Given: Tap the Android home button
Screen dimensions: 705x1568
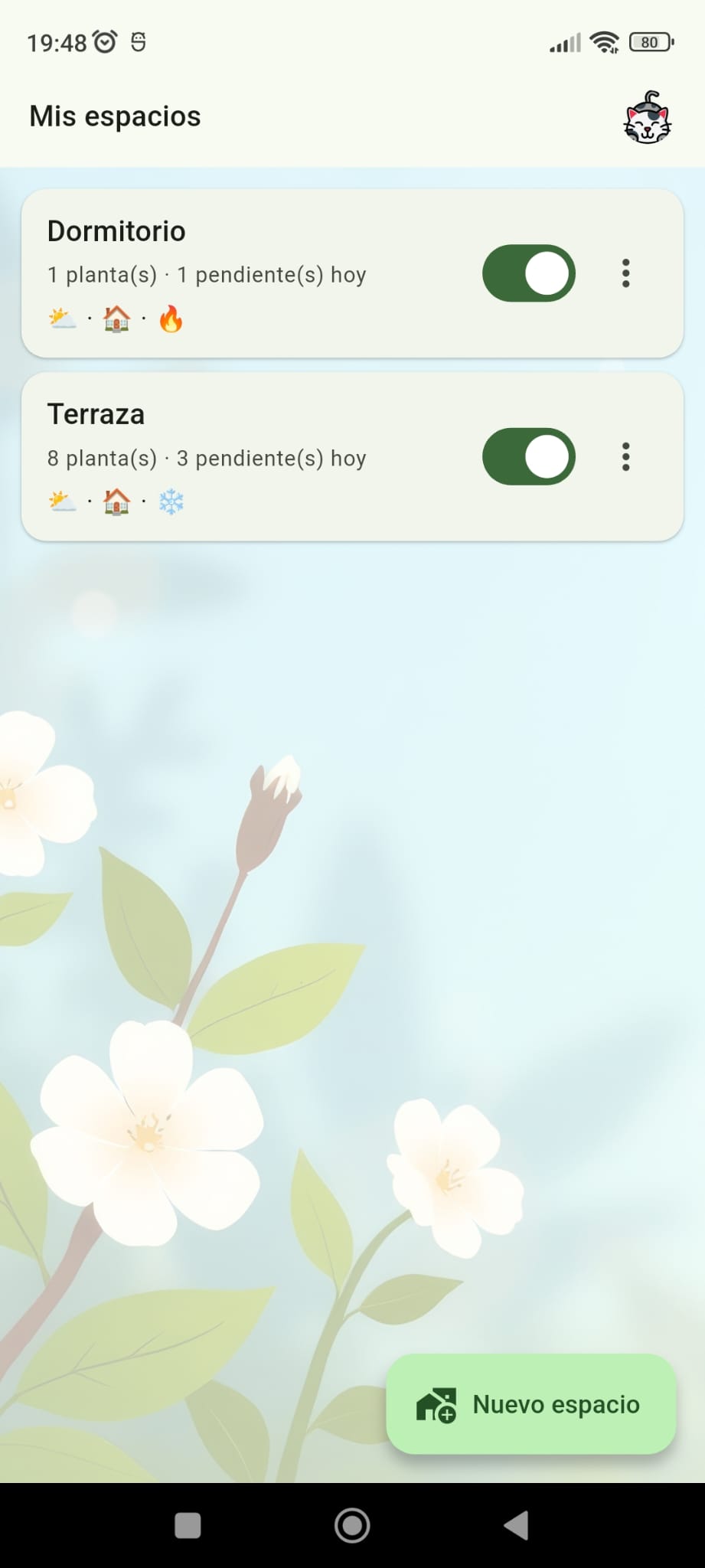Looking at the screenshot, I should click(352, 1525).
